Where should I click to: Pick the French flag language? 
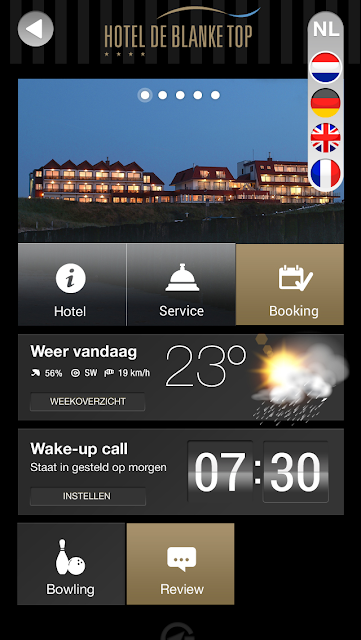(325, 173)
